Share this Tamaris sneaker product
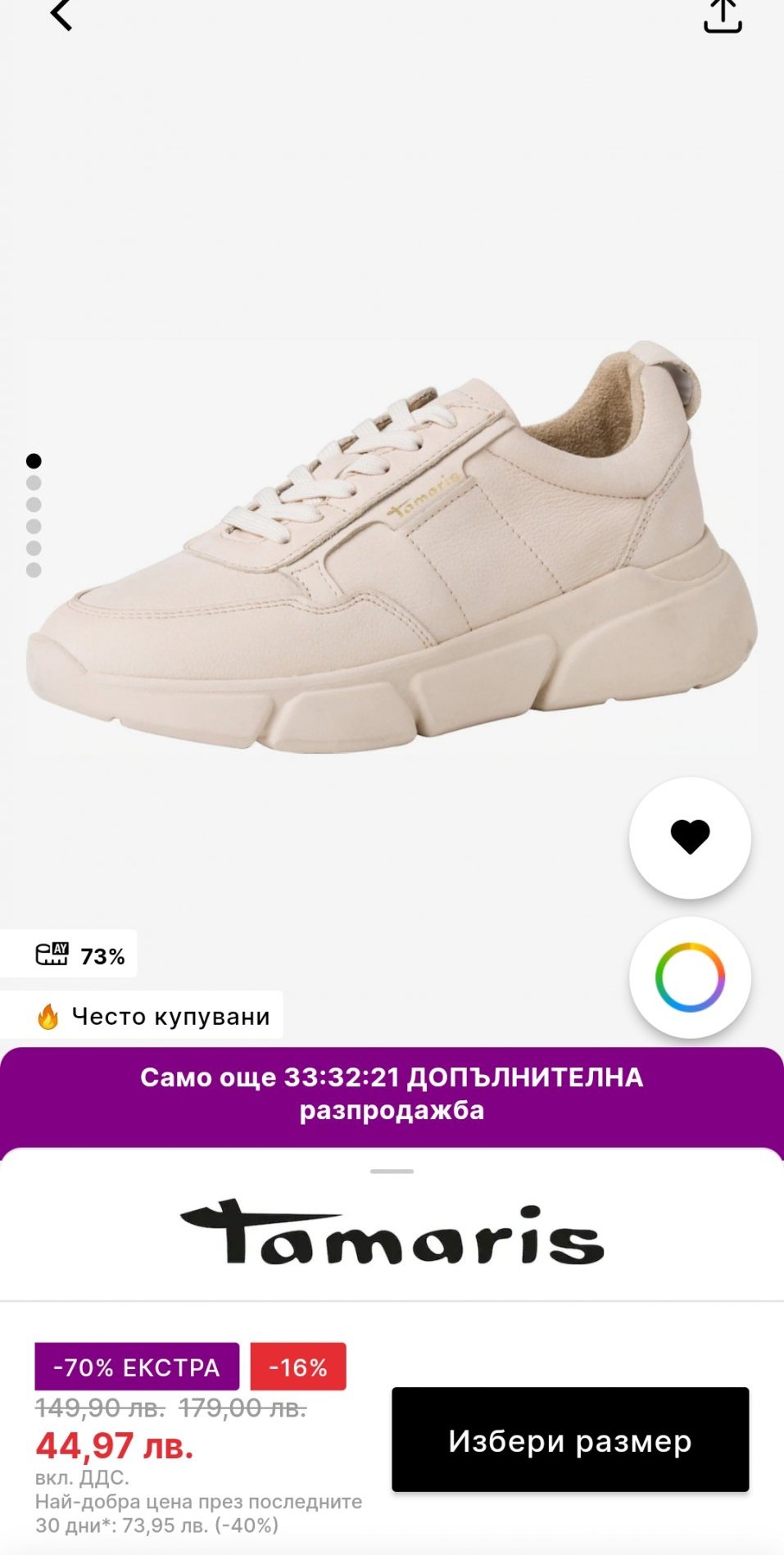 click(x=722, y=15)
